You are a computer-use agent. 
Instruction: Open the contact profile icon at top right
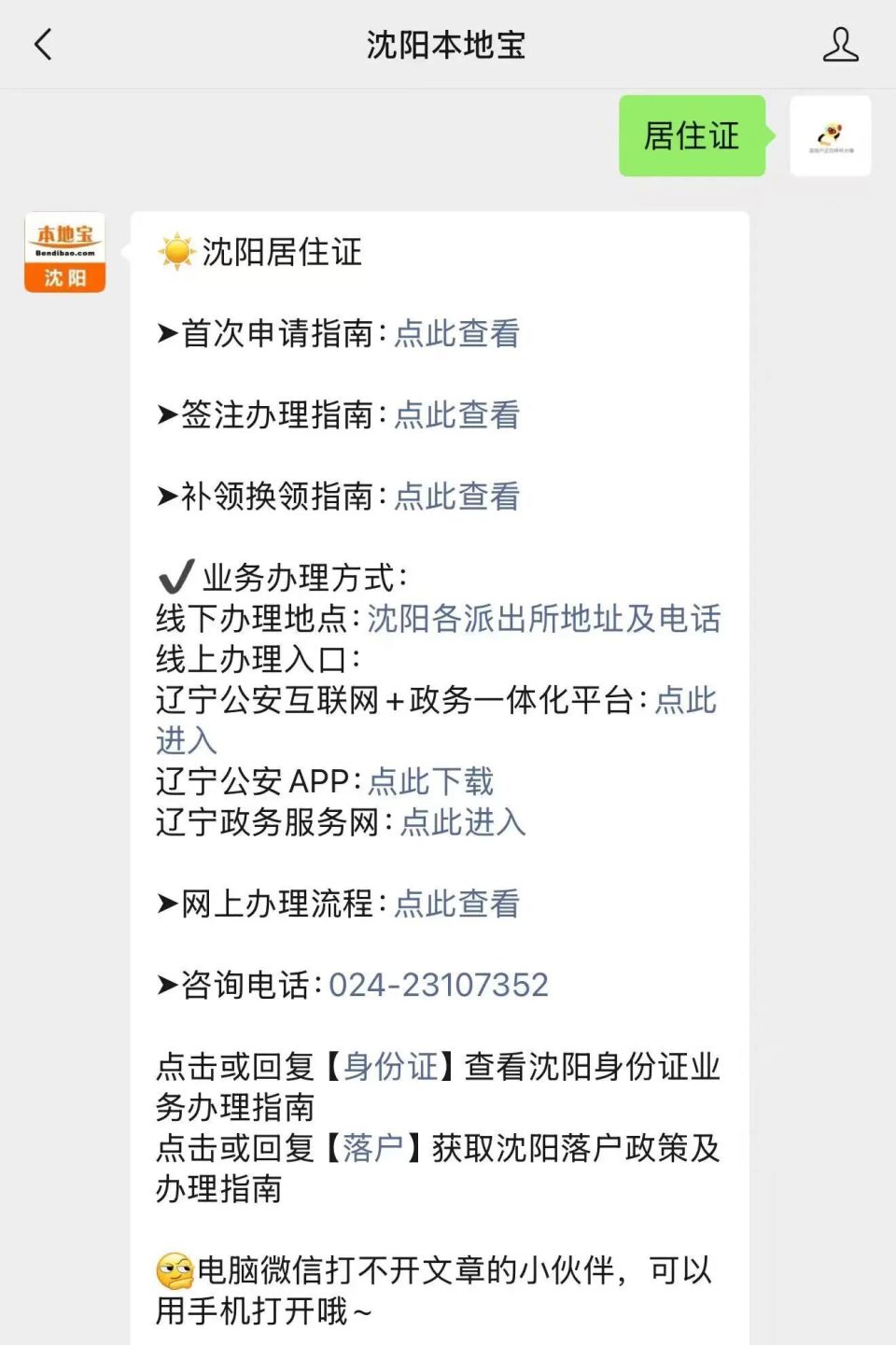pos(839,45)
